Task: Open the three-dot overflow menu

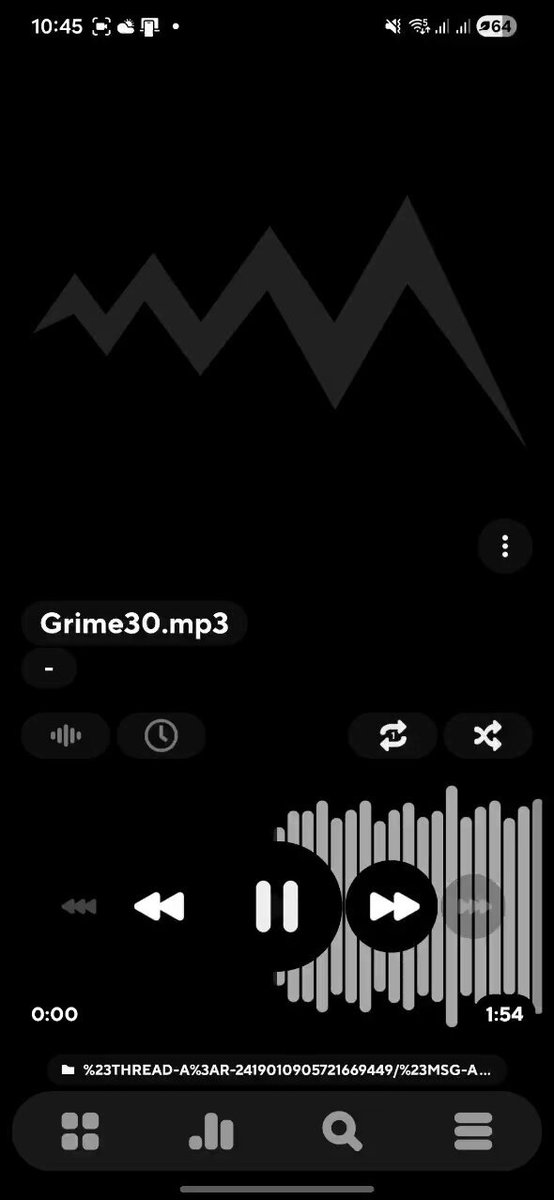Action: tap(505, 546)
